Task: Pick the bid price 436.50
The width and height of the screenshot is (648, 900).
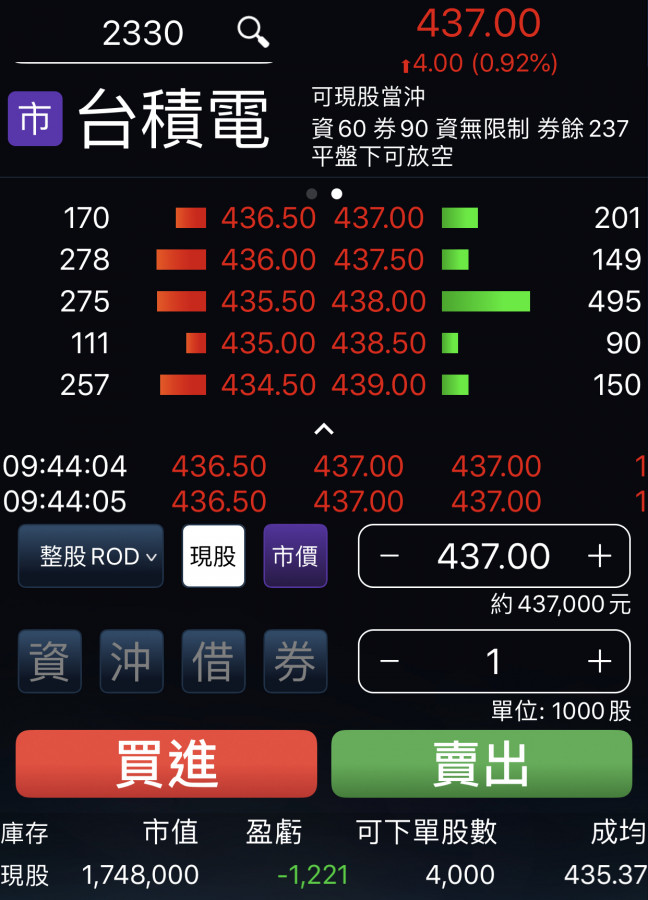Action: (268, 218)
